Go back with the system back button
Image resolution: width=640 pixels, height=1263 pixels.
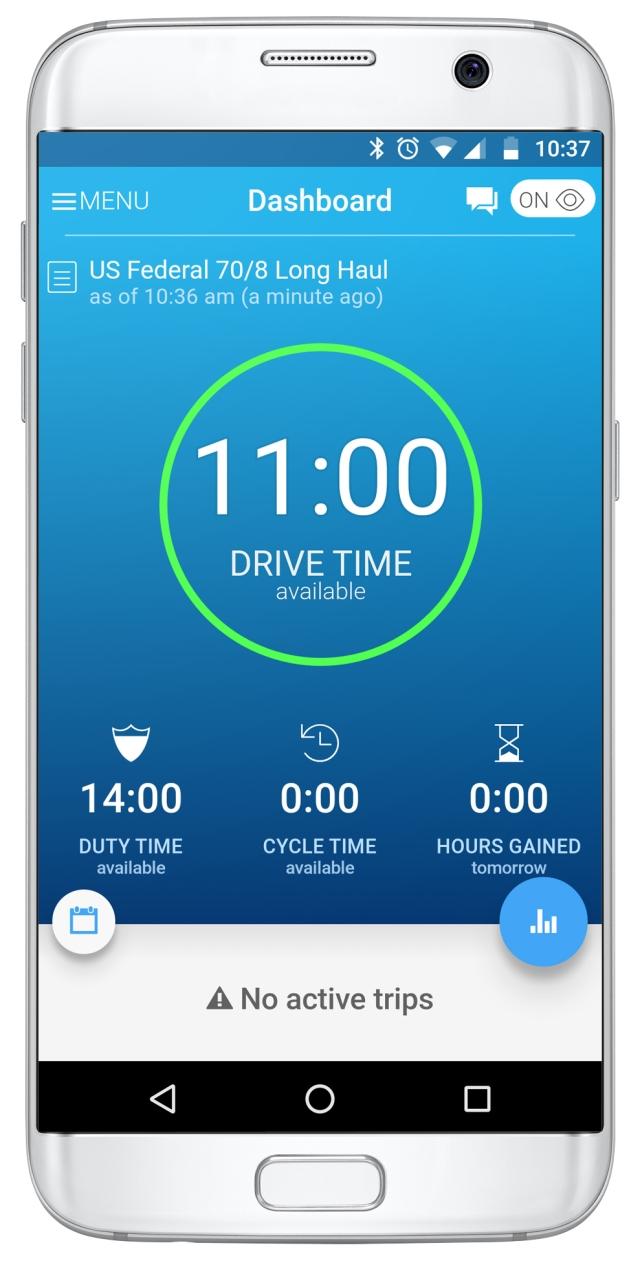[x=162, y=1099]
